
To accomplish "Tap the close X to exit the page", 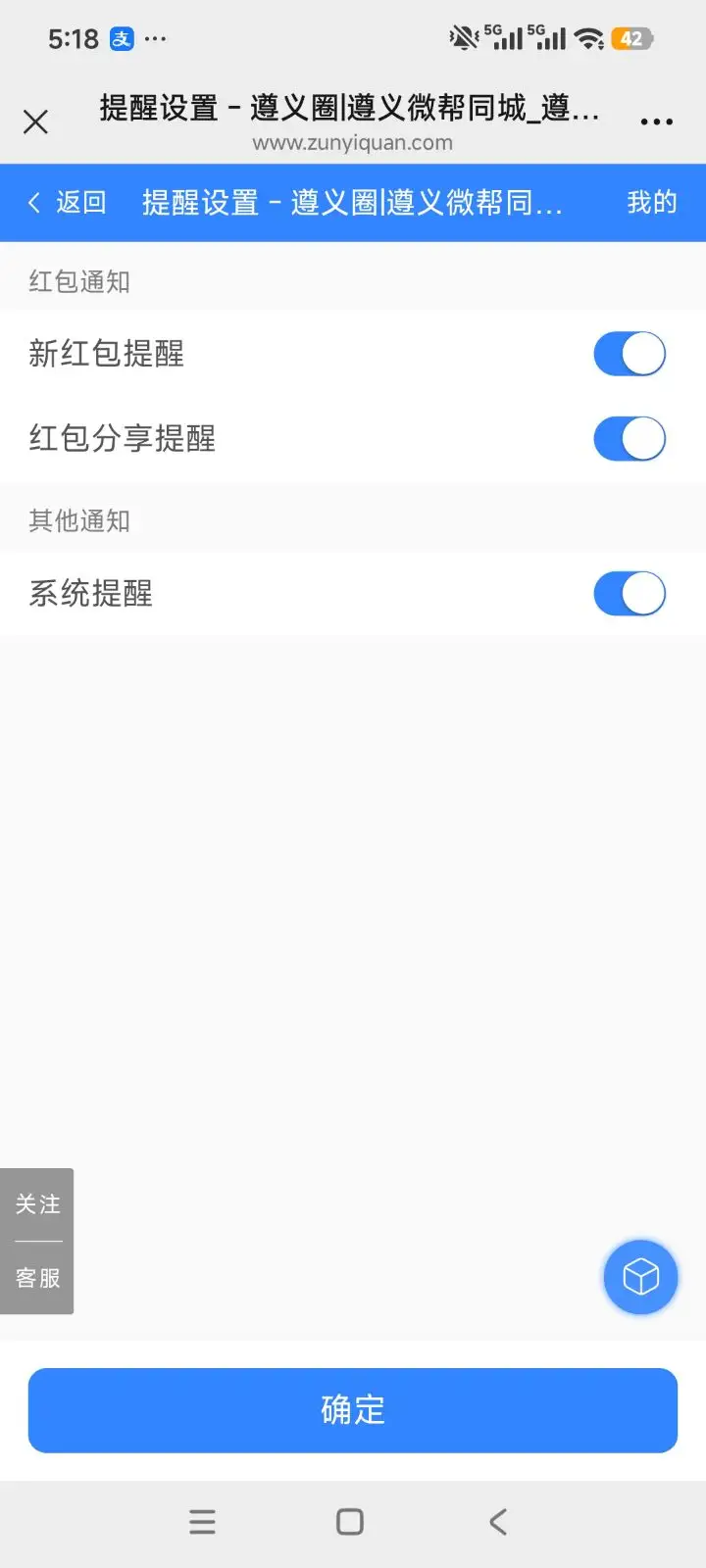I will 35,122.
